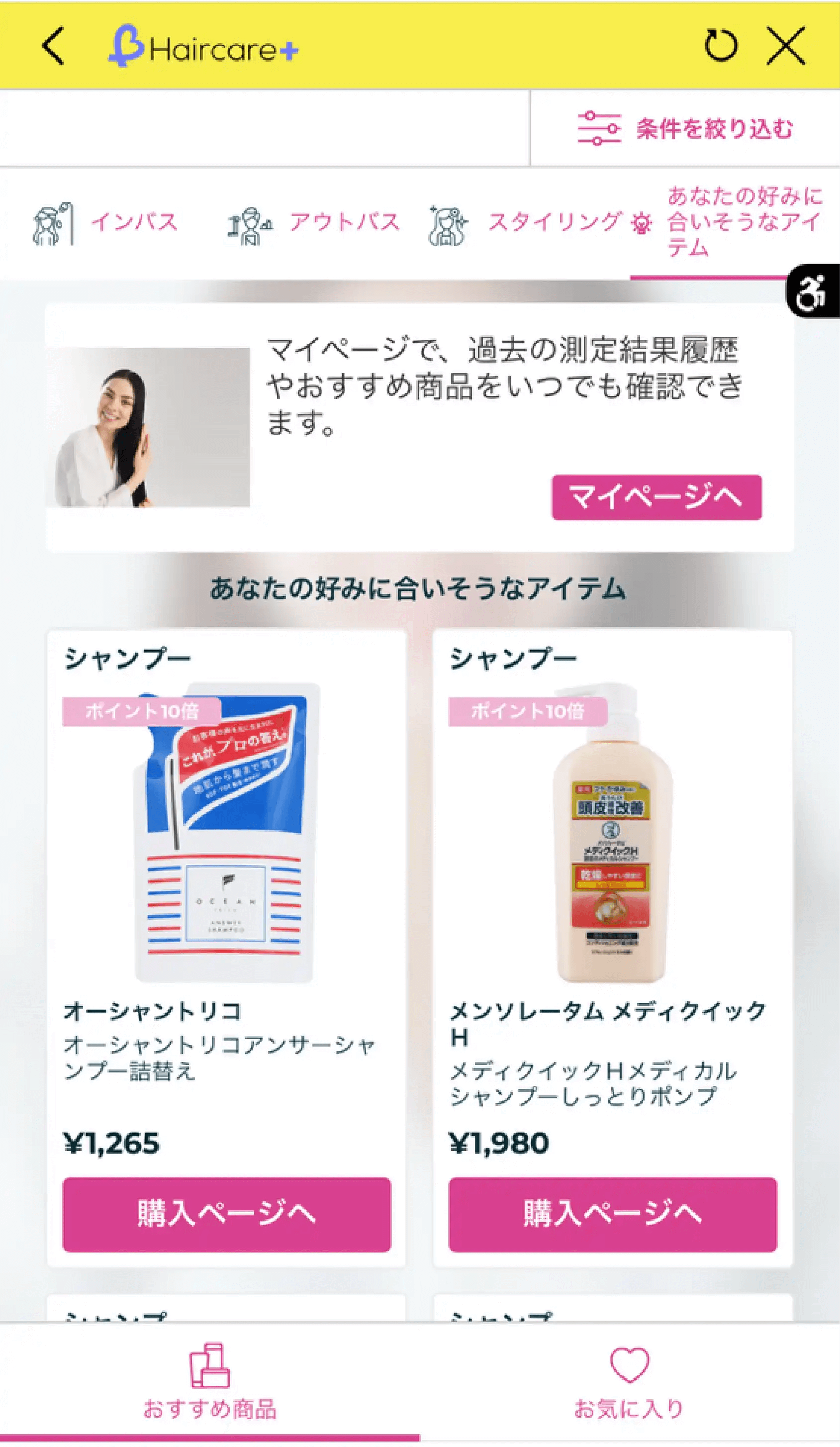
Task: Select the あなたの好みに合いそうなアイテム tab
Action: point(729,222)
